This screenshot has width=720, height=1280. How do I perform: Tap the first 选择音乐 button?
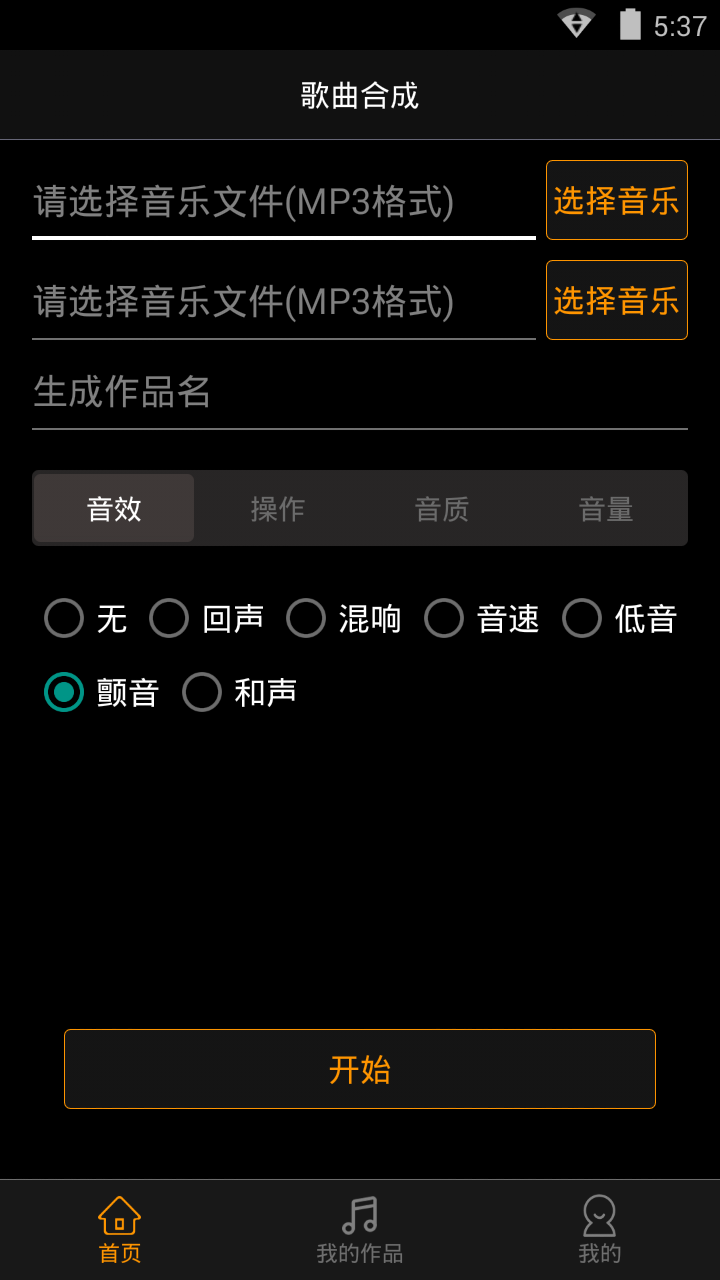click(x=617, y=200)
